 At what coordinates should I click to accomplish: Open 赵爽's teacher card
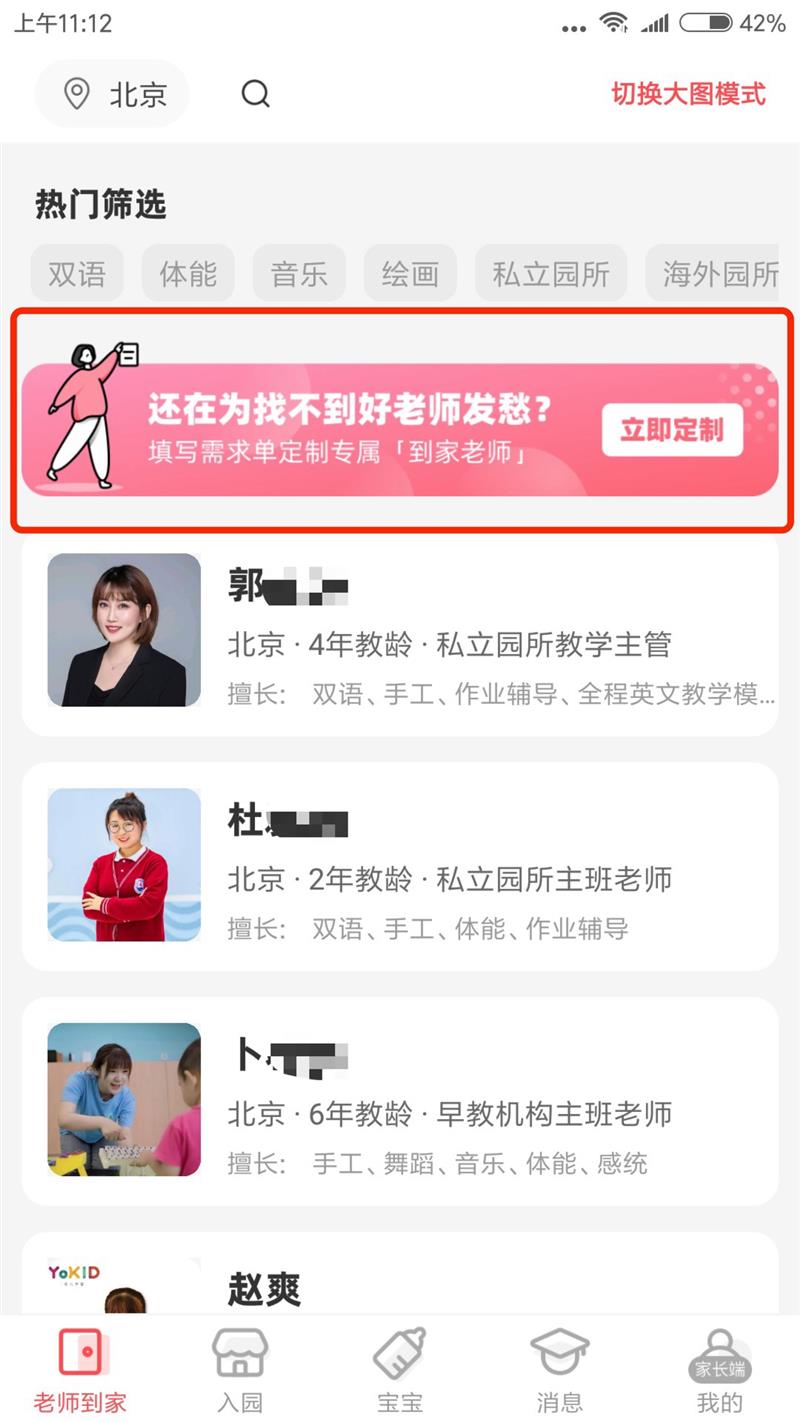point(400,1273)
